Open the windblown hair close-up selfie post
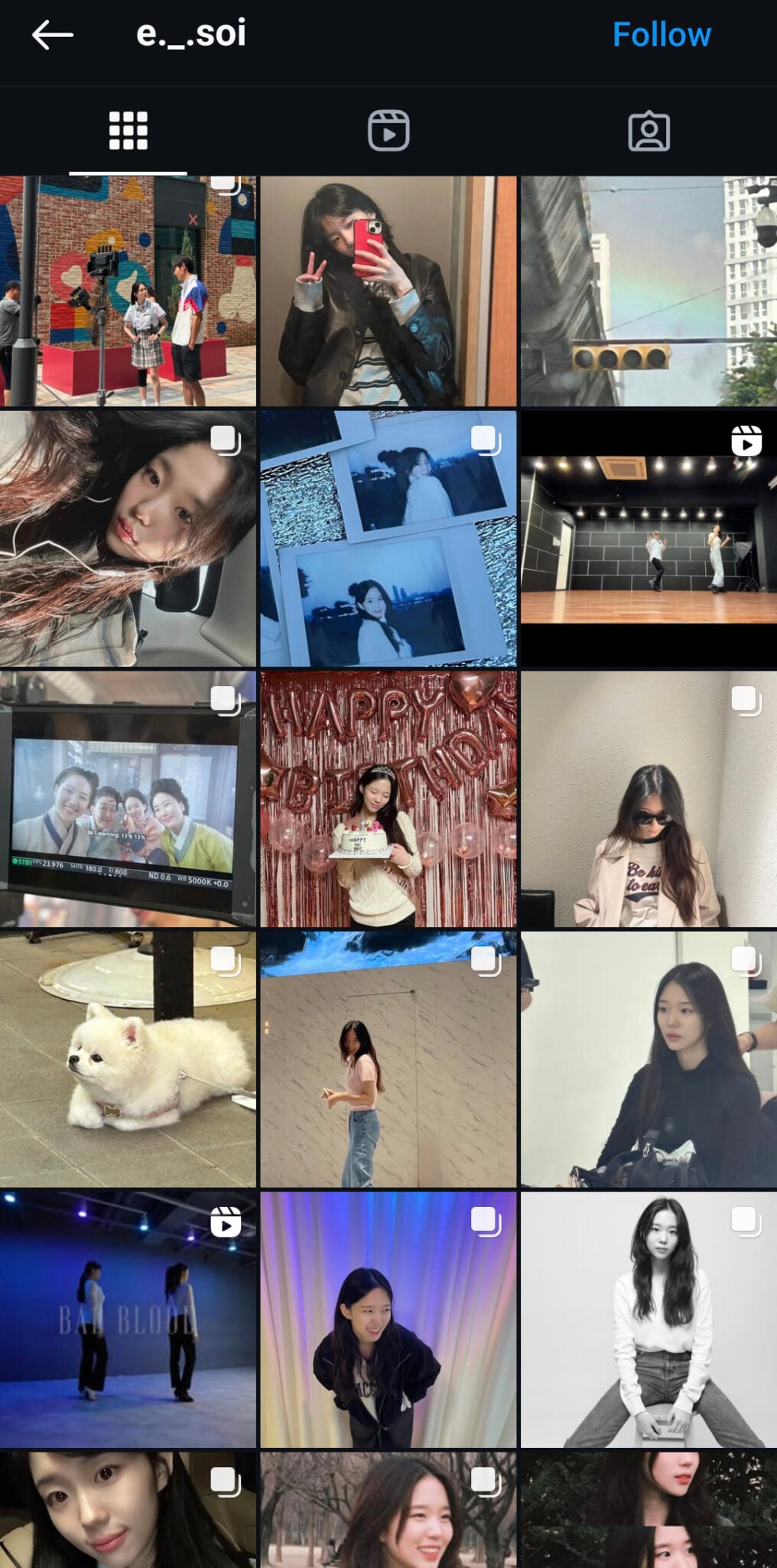Viewport: 777px width, 1568px height. coord(128,539)
